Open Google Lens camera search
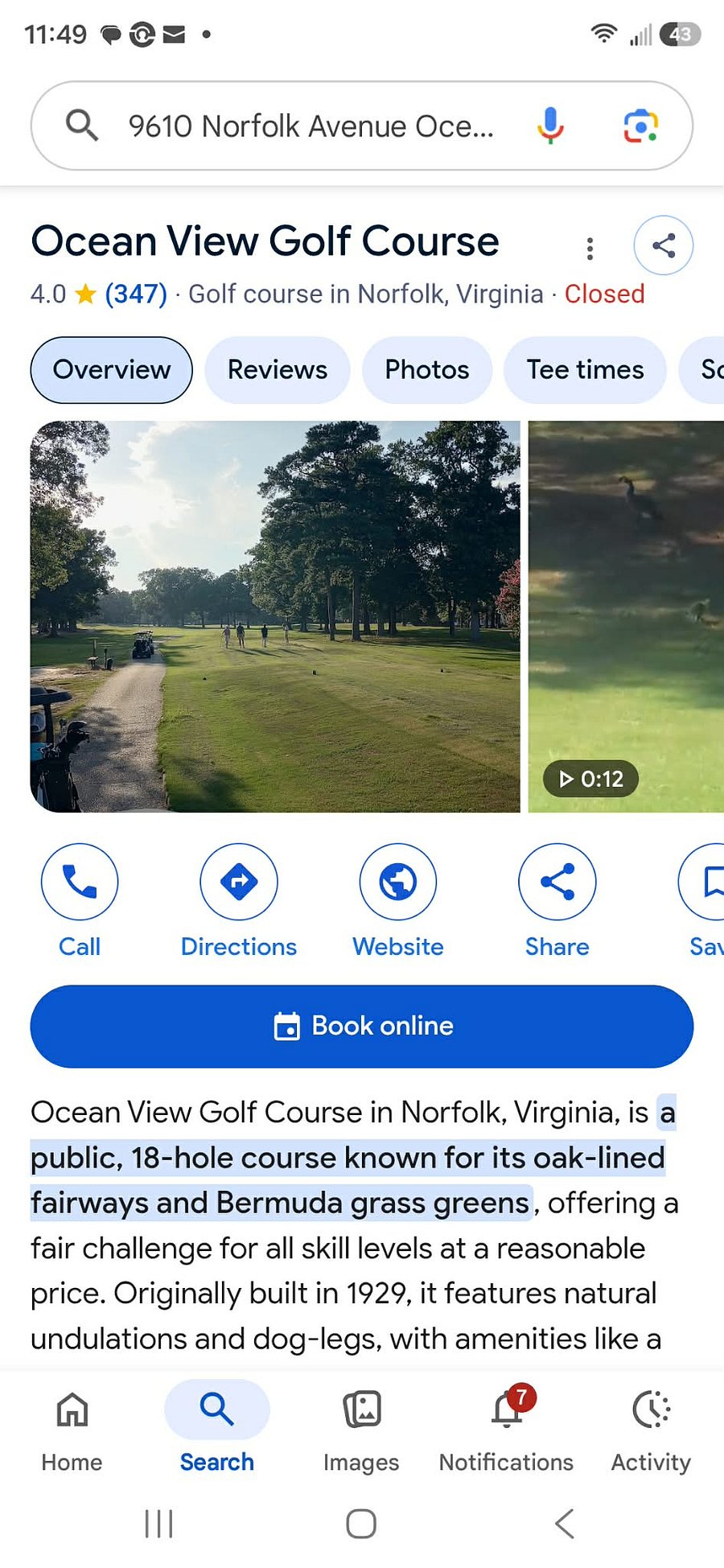The height and width of the screenshot is (1568, 724). pos(641,126)
